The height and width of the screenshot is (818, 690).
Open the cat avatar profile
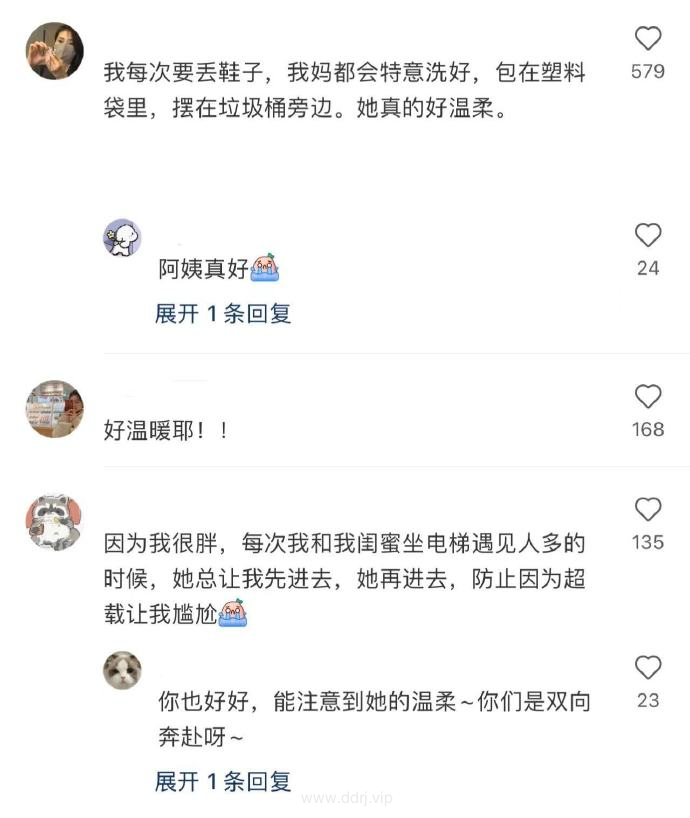(x=122, y=670)
